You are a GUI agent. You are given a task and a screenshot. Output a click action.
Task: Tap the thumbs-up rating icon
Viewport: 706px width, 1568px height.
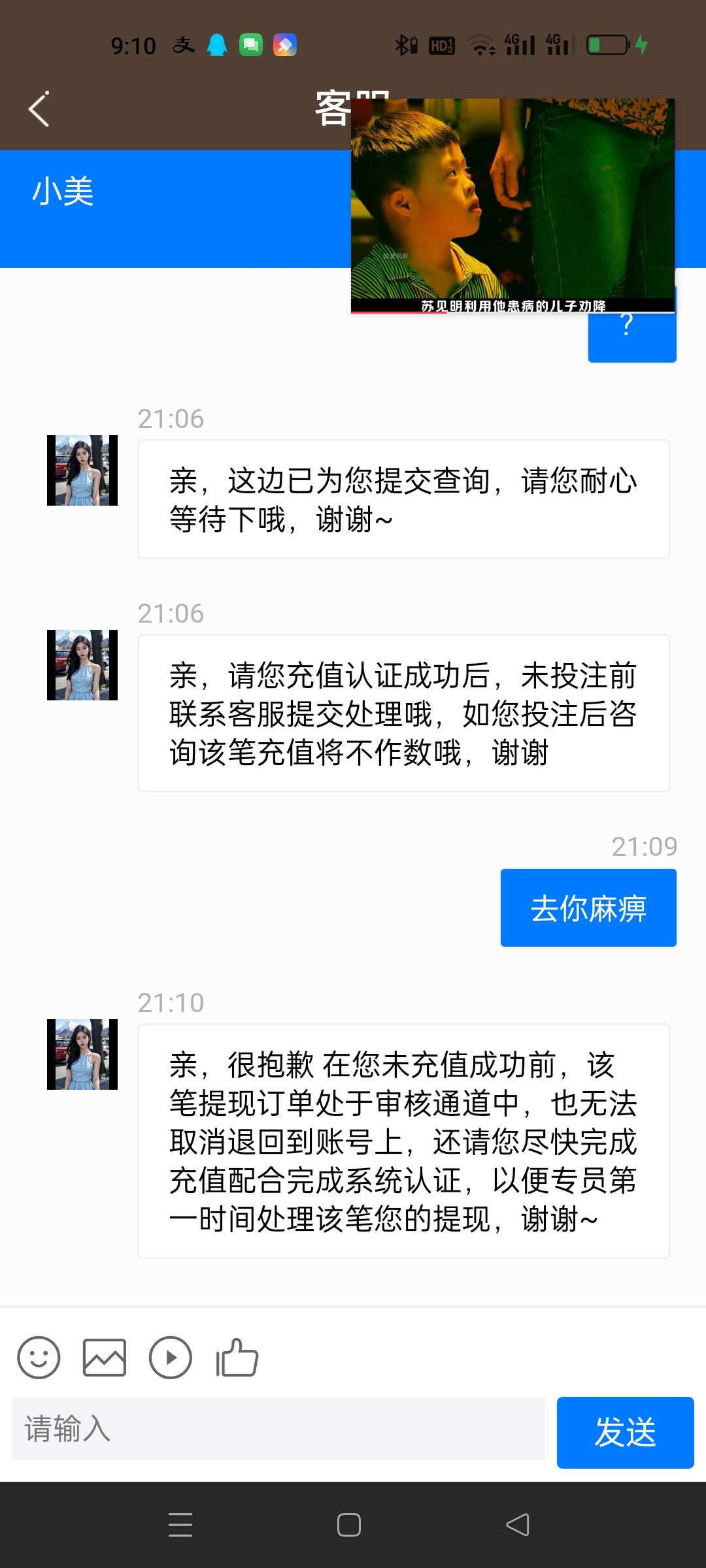pos(237,1358)
